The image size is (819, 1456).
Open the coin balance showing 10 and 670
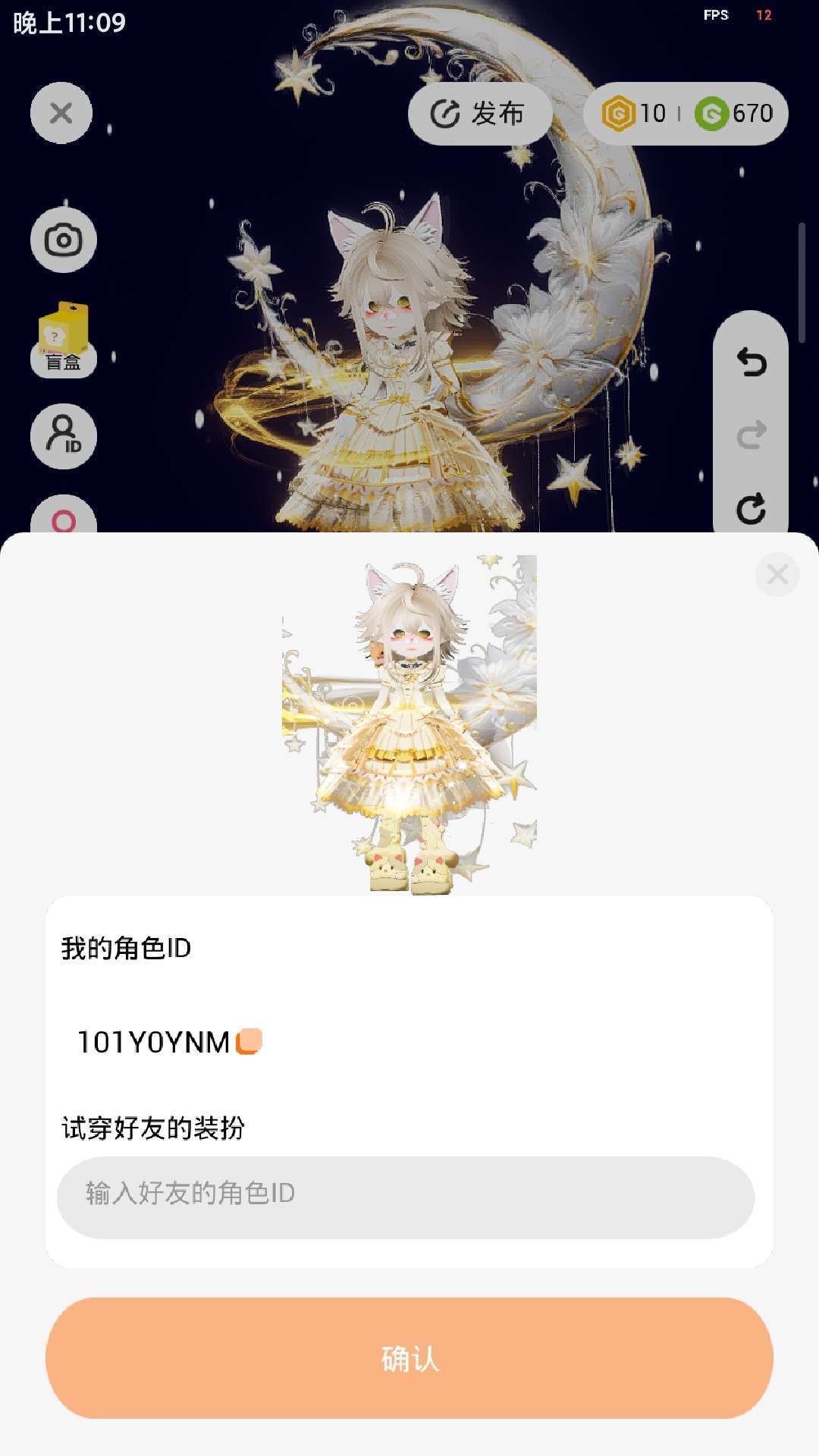coord(686,114)
